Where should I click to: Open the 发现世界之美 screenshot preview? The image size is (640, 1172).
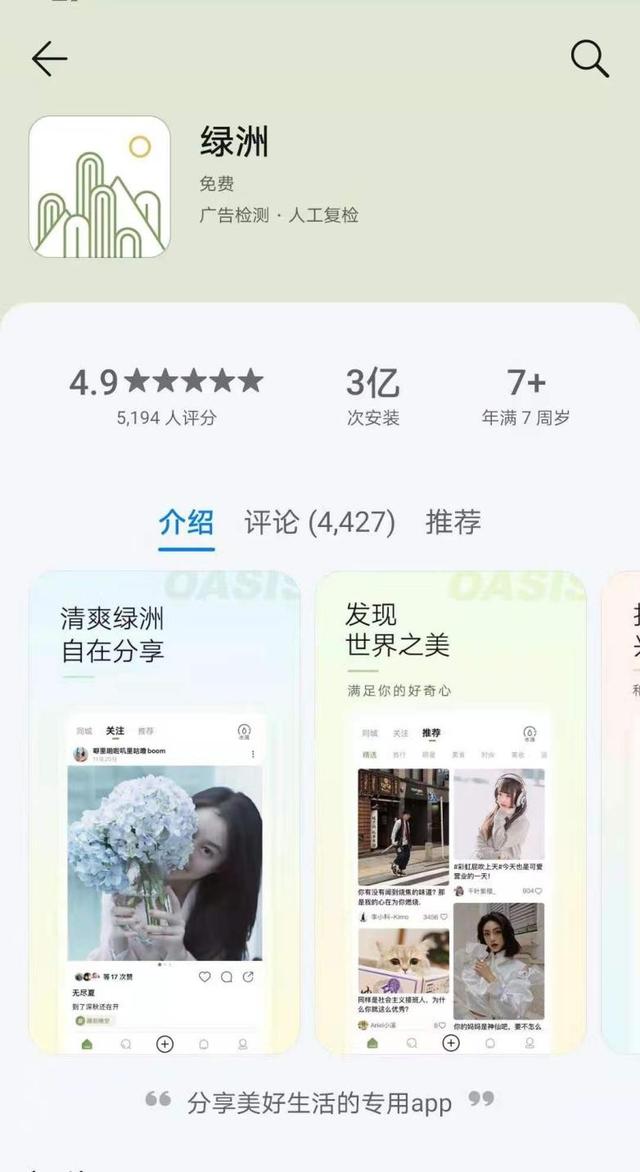click(x=450, y=812)
